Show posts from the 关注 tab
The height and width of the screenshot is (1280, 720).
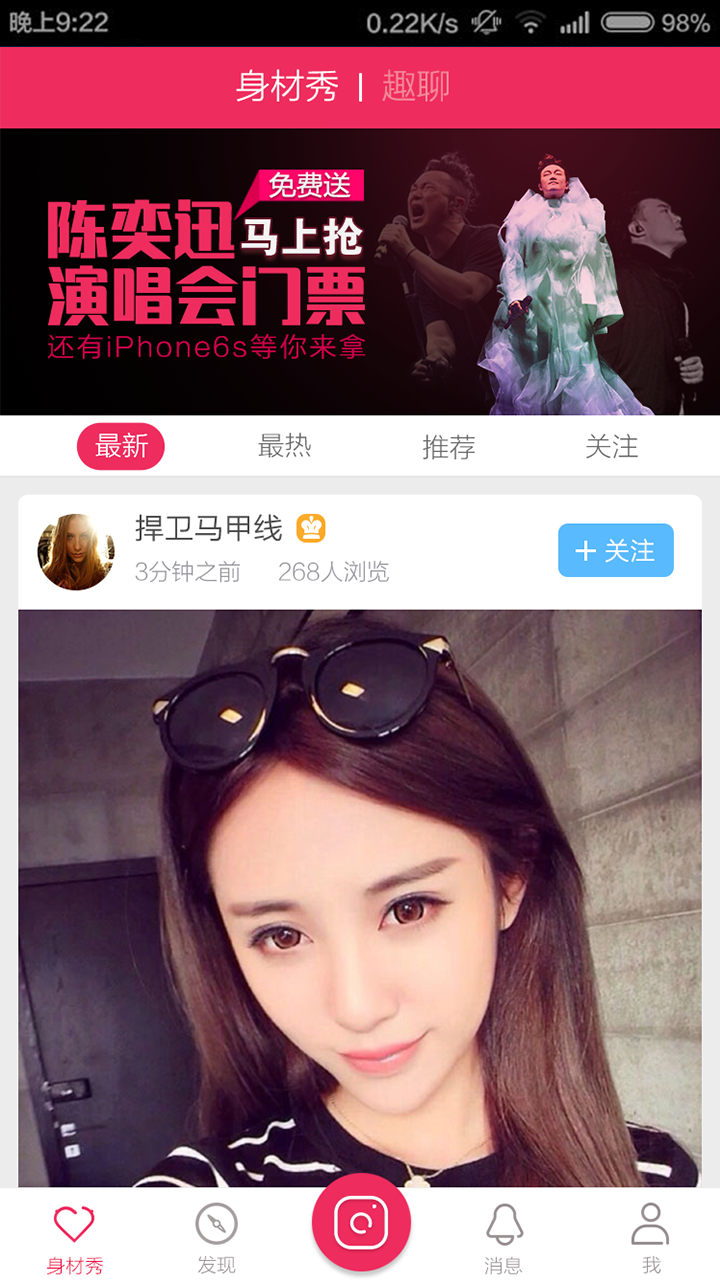pyautogui.click(x=611, y=446)
